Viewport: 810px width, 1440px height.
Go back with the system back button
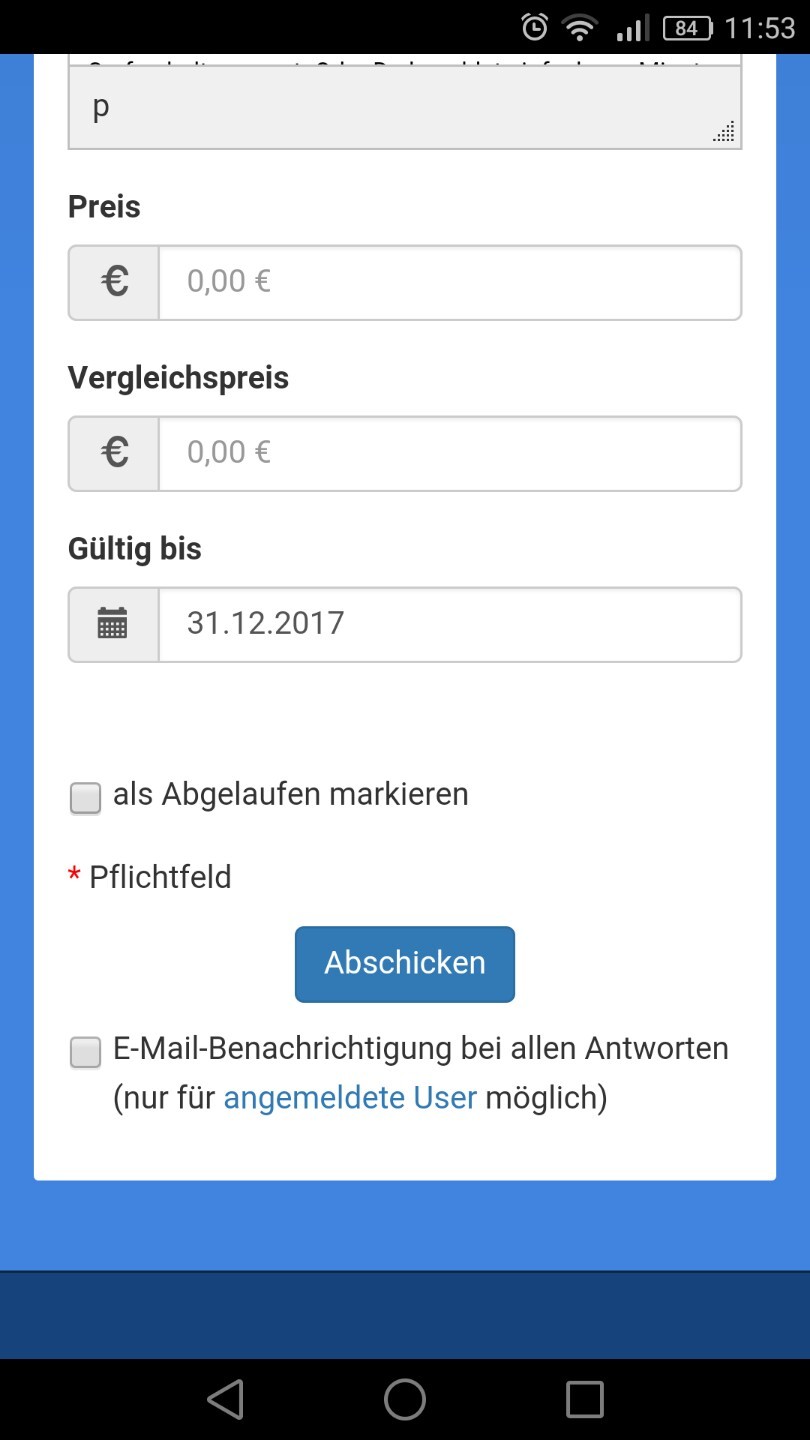click(225, 1399)
